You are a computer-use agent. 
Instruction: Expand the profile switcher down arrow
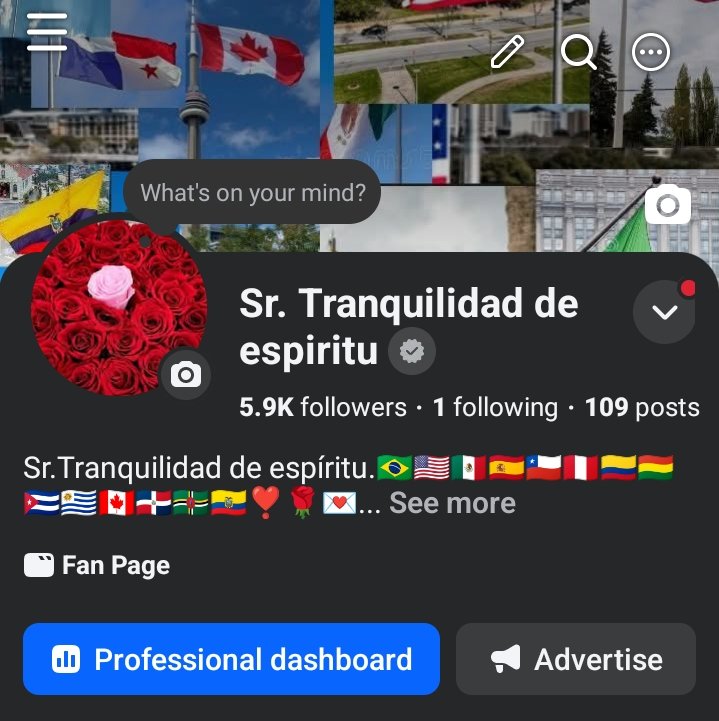tap(664, 312)
